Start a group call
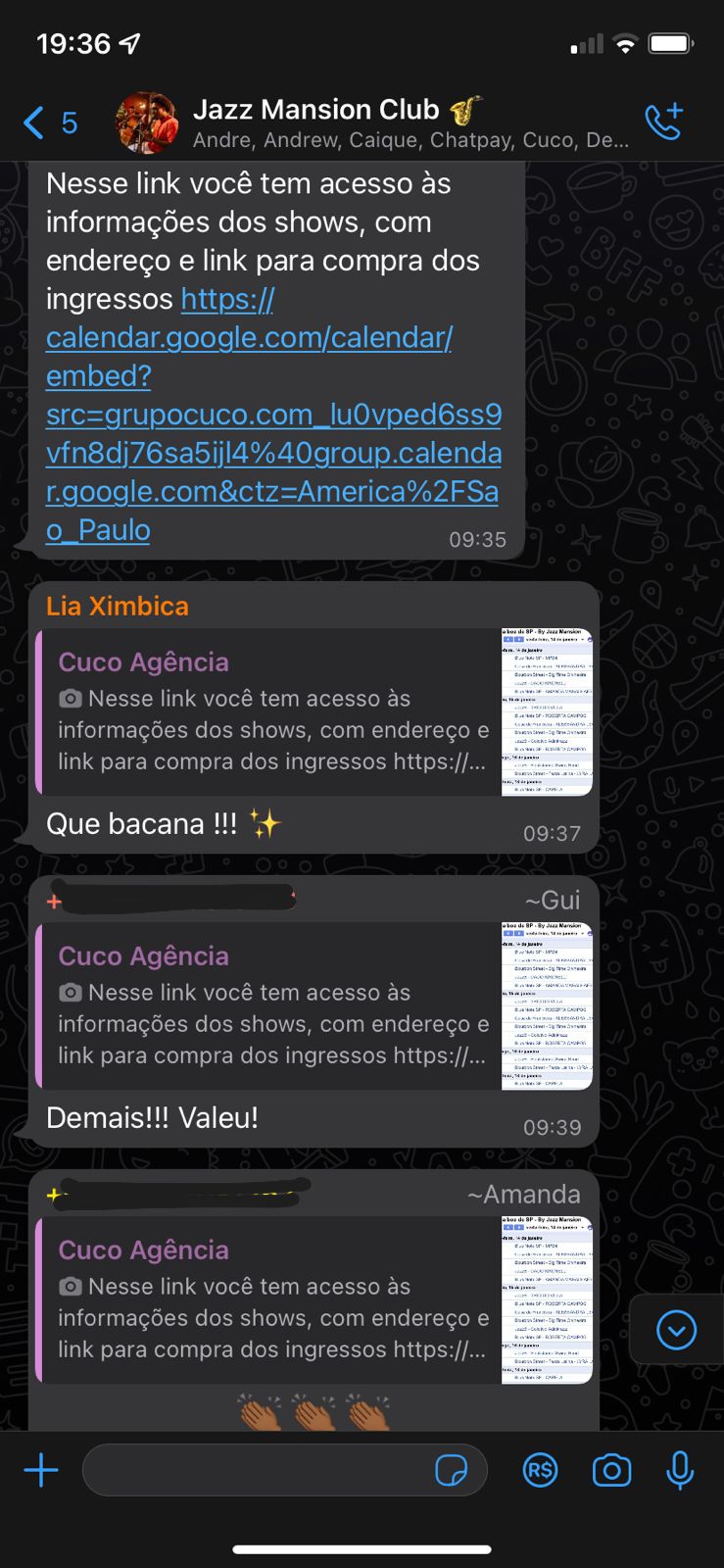 (663, 122)
